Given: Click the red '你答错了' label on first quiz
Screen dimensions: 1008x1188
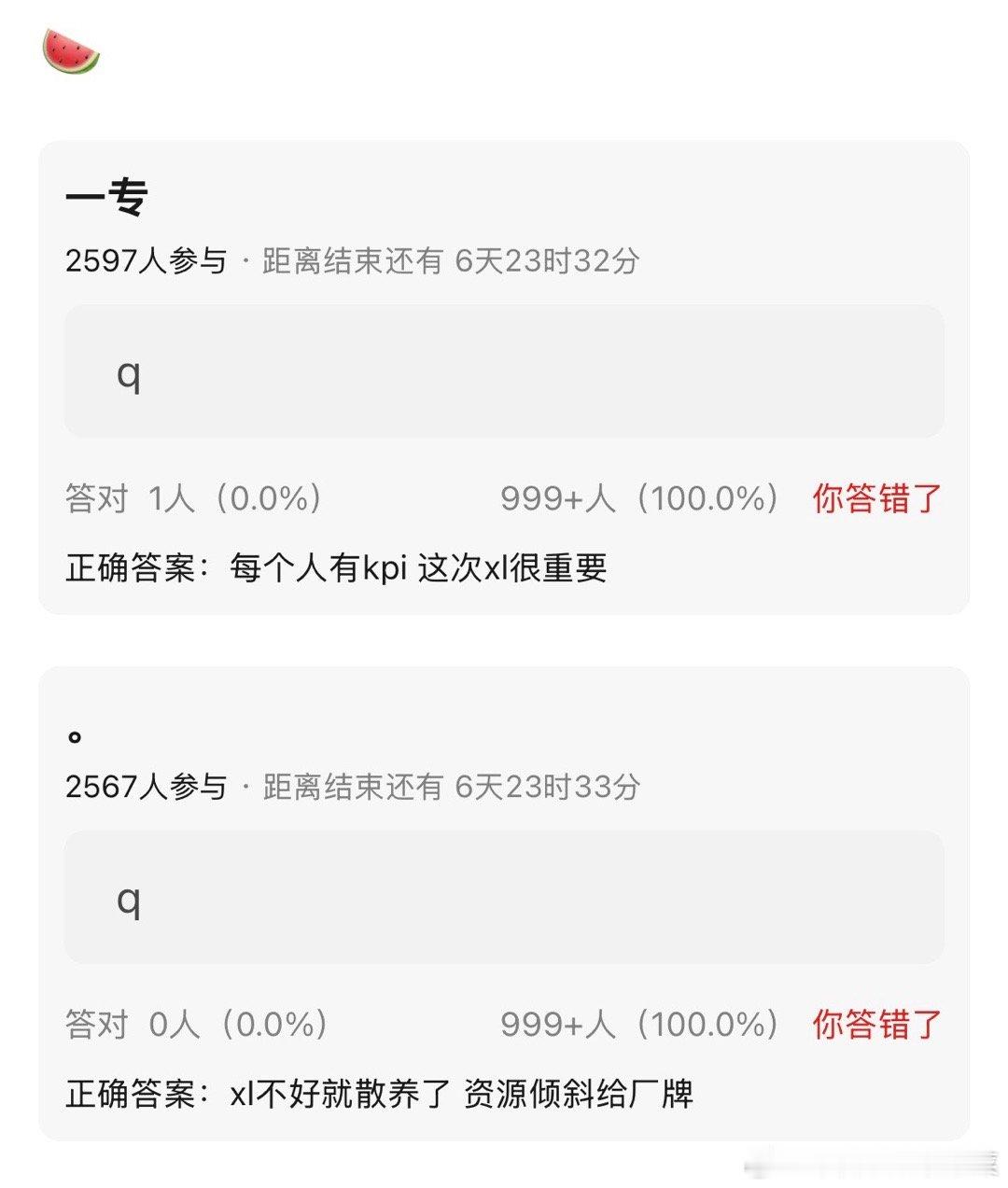Looking at the screenshot, I should 875,498.
